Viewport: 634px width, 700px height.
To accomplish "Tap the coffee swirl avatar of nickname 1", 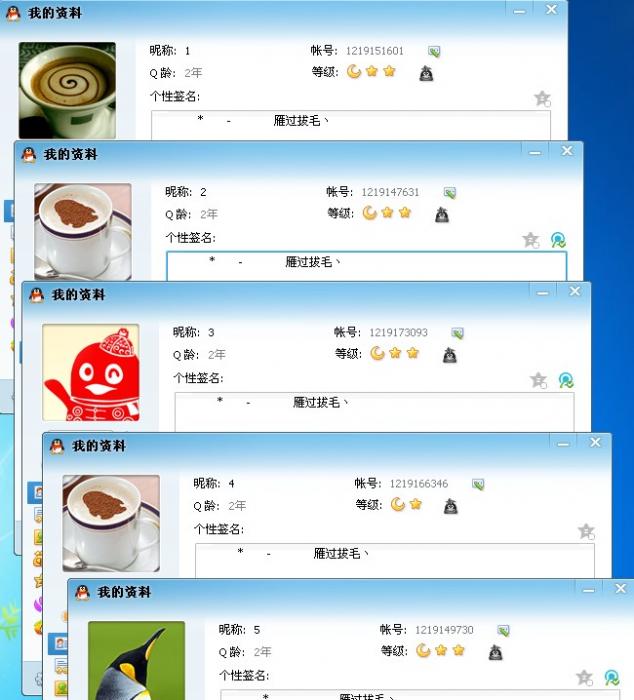I will coord(68,90).
